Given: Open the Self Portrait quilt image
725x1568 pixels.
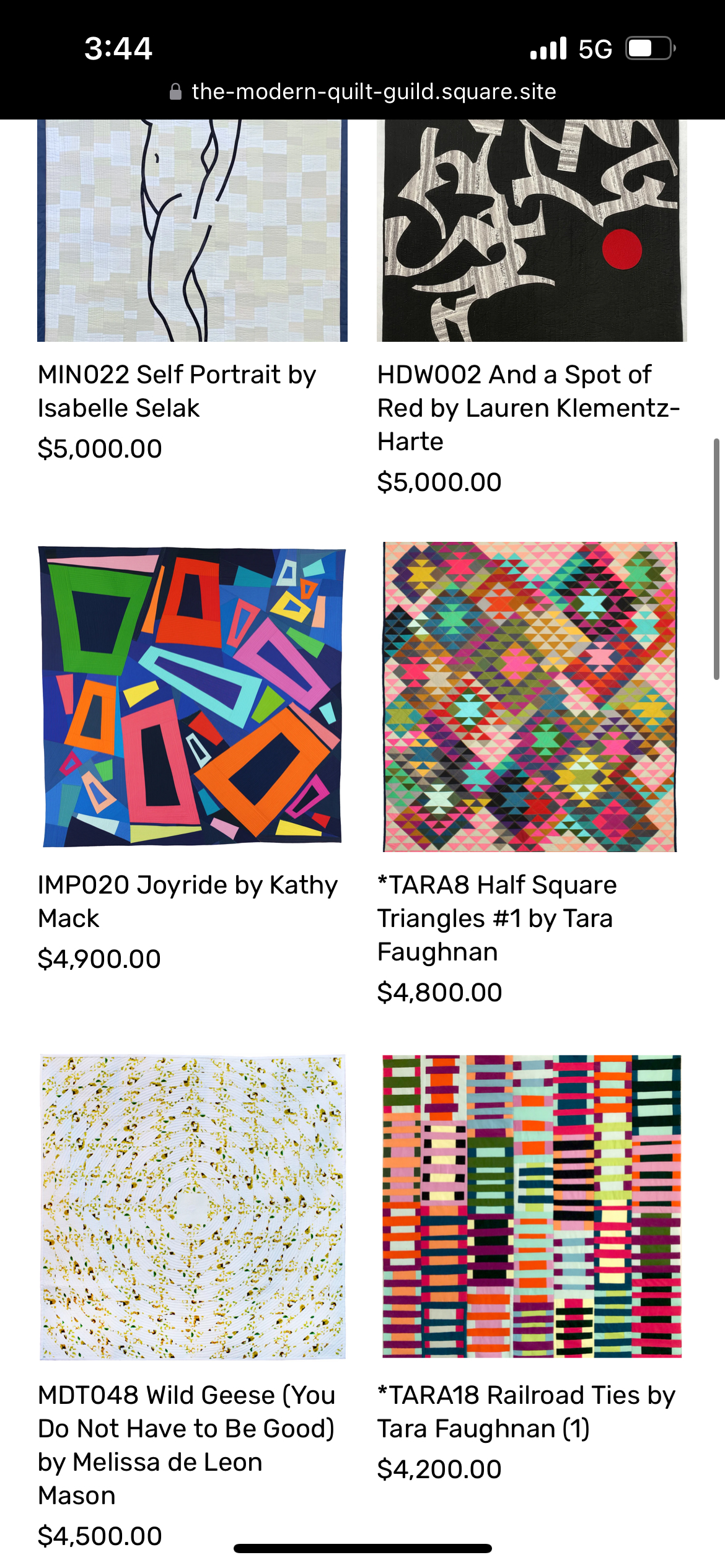Looking at the screenshot, I should pyautogui.click(x=192, y=230).
